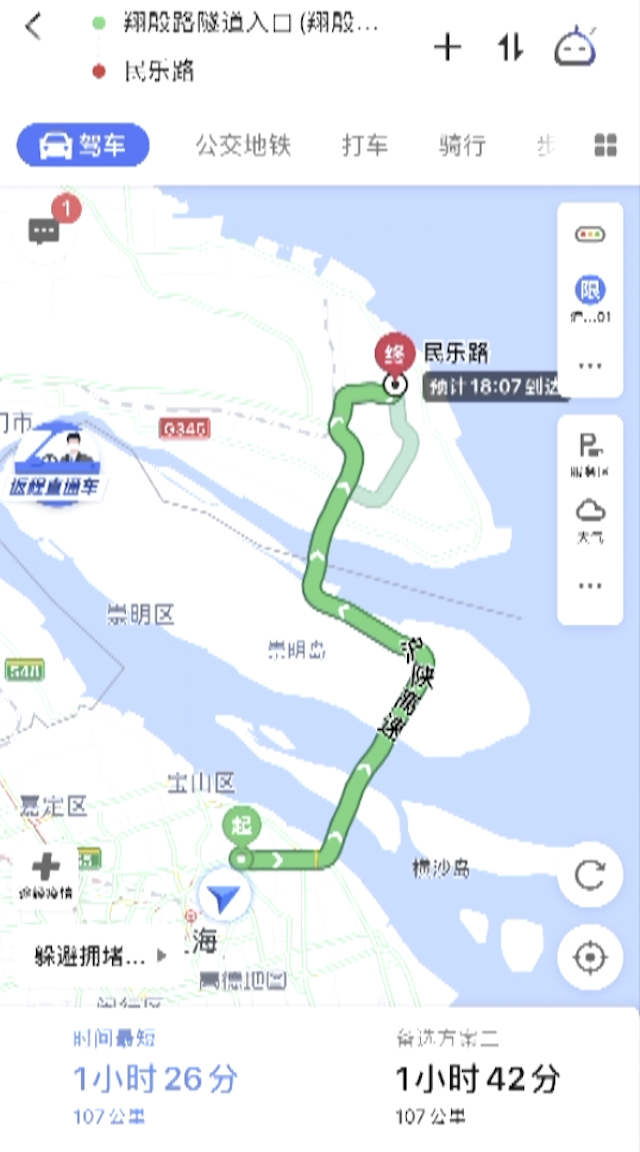The height and width of the screenshot is (1152, 640).
Task: Check weather along the route
Action: [x=590, y=520]
